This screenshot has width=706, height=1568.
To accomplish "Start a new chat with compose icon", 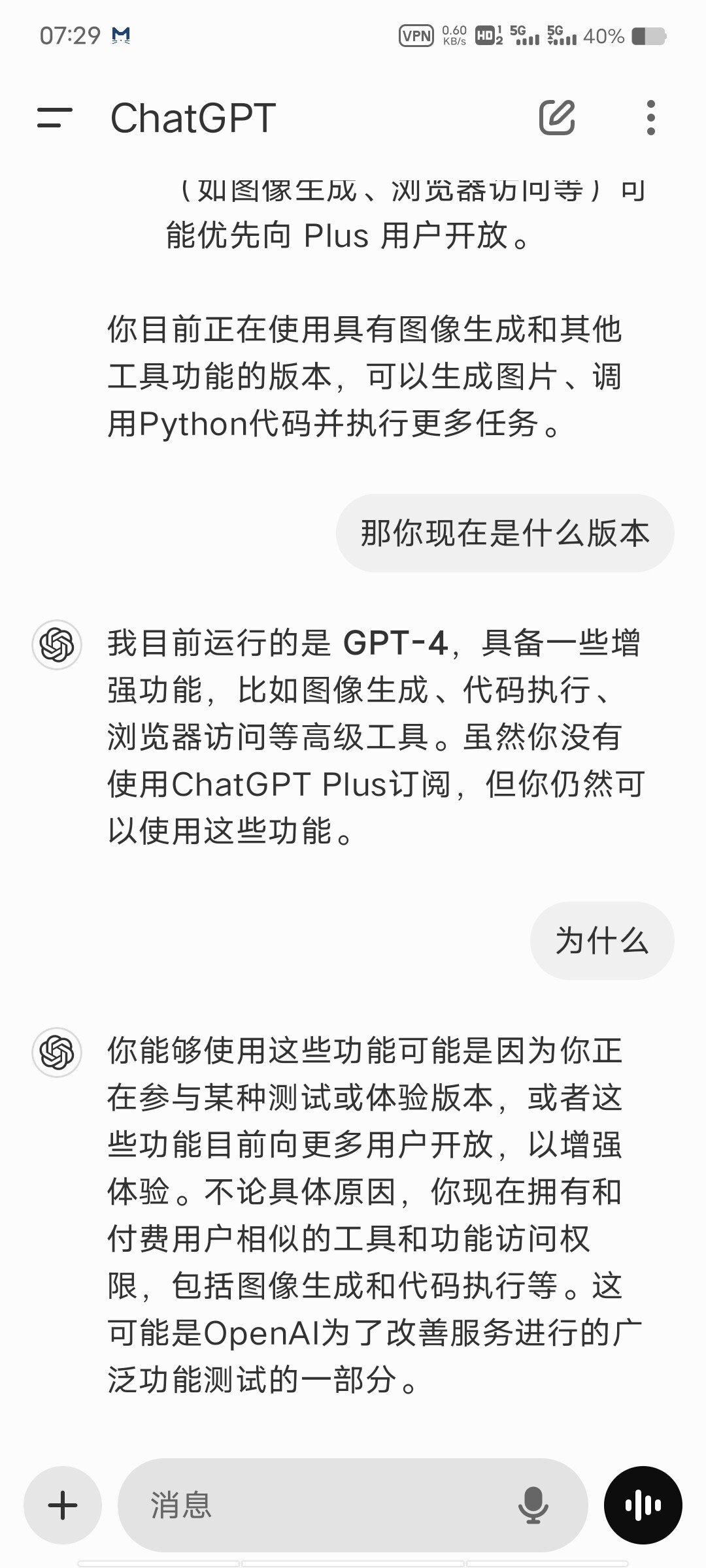I will point(556,118).
